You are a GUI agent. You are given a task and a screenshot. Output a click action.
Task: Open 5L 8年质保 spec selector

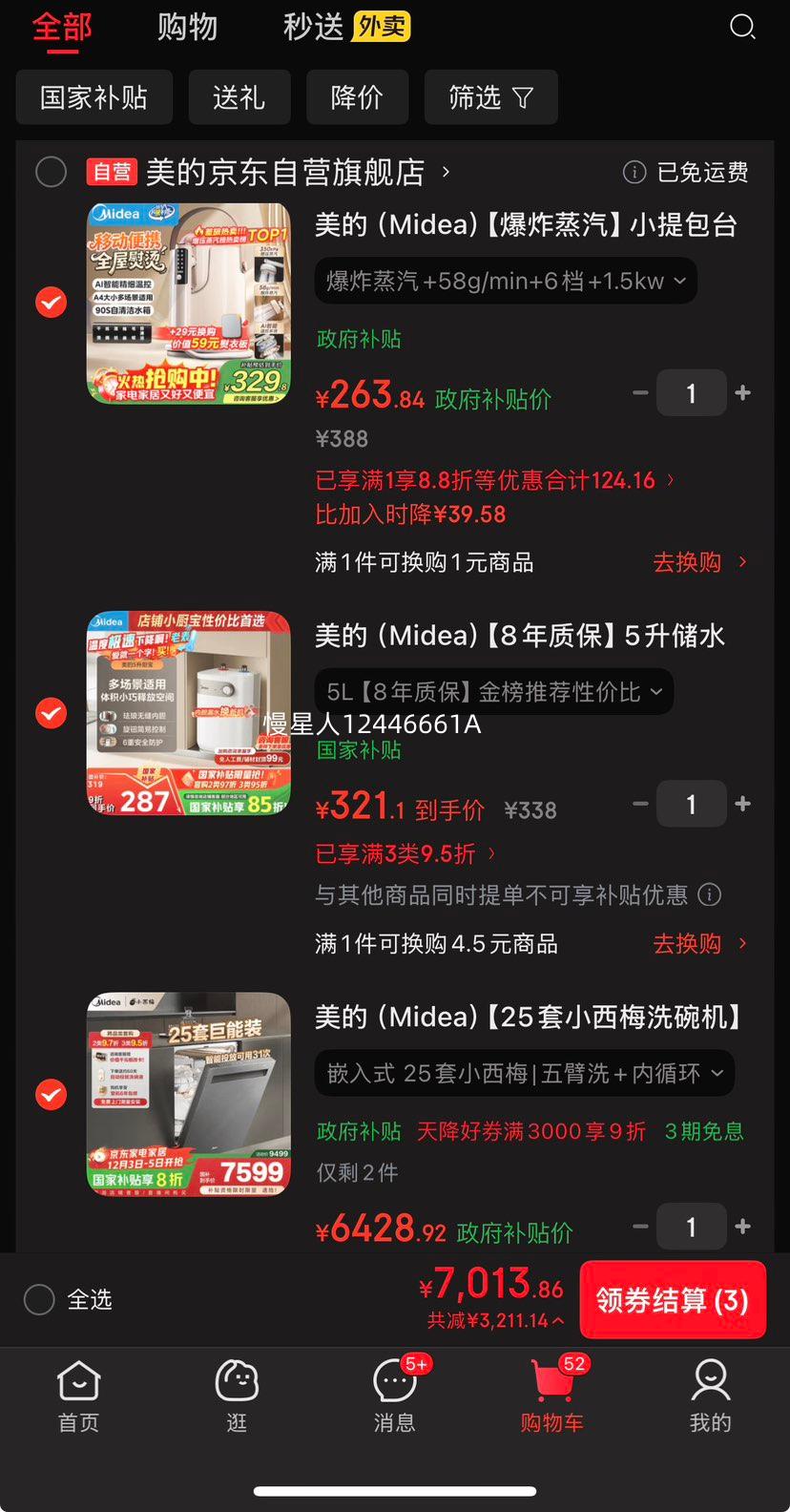tap(493, 692)
